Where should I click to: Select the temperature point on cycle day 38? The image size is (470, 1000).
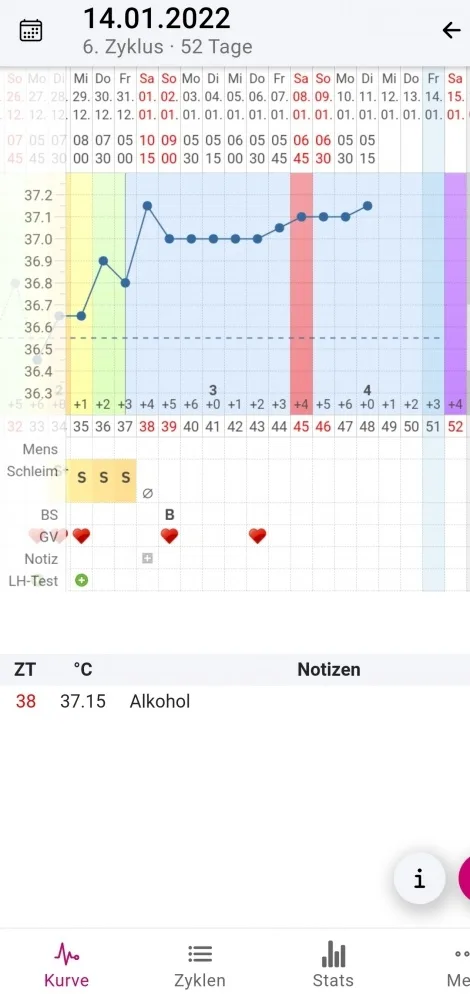[x=147, y=205]
